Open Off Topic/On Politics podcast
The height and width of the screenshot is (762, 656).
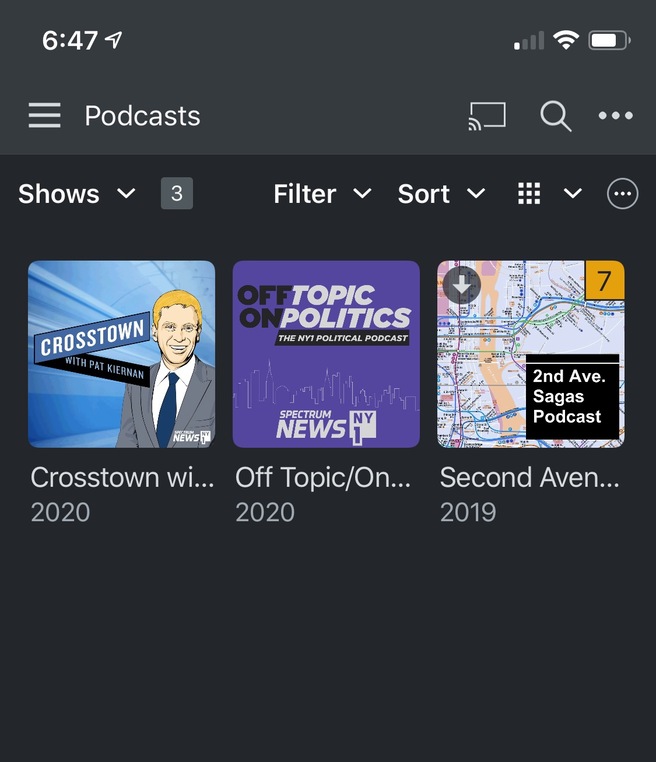point(326,354)
